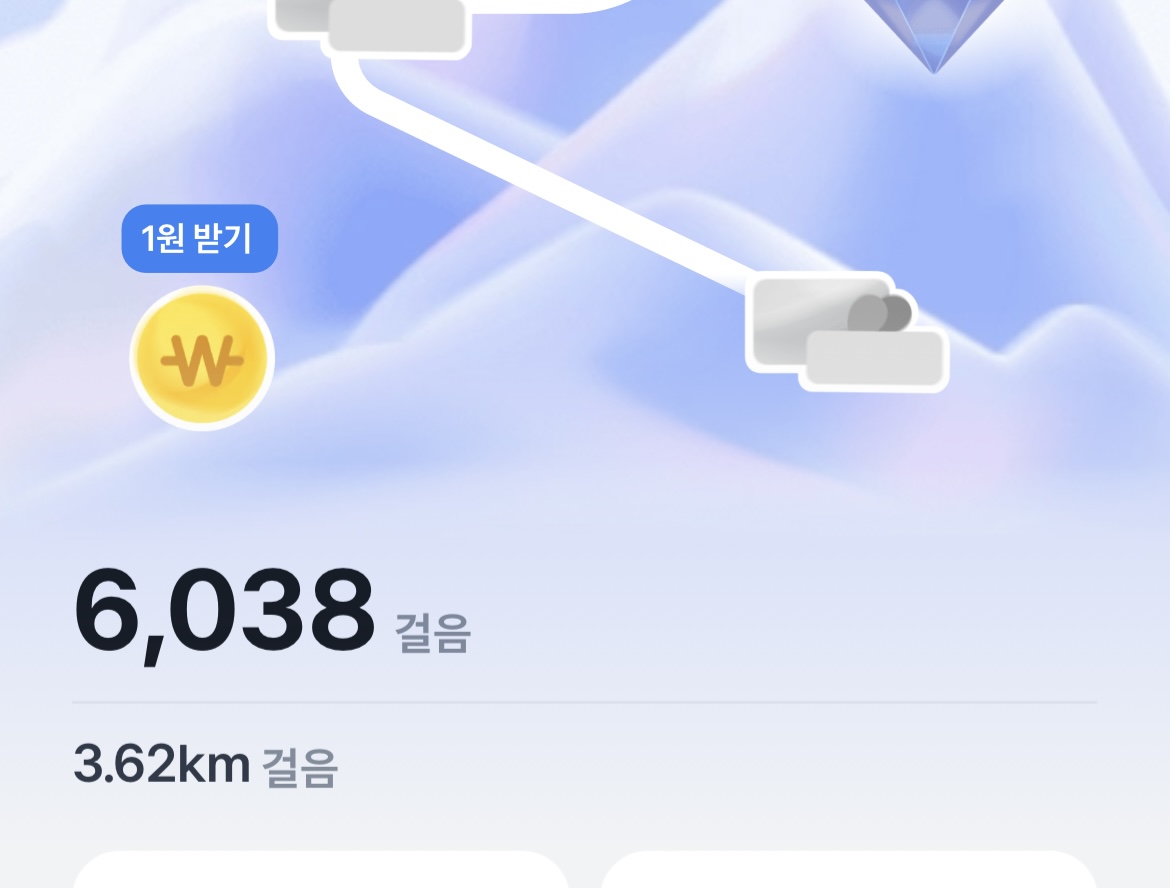Claim the 1원 받기 coin reward

pyautogui.click(x=202, y=357)
